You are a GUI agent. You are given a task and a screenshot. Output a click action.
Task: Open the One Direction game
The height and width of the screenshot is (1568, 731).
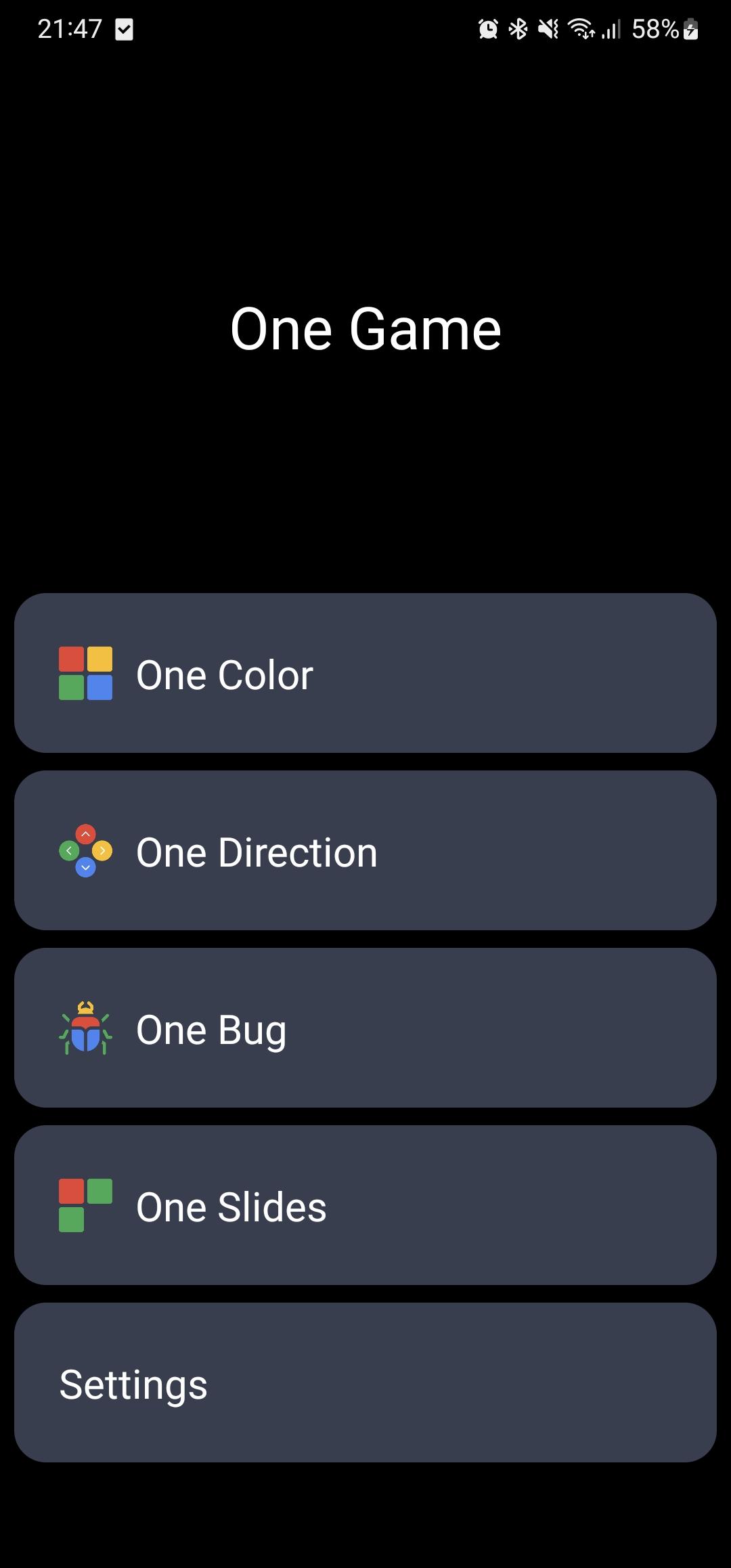tap(365, 851)
